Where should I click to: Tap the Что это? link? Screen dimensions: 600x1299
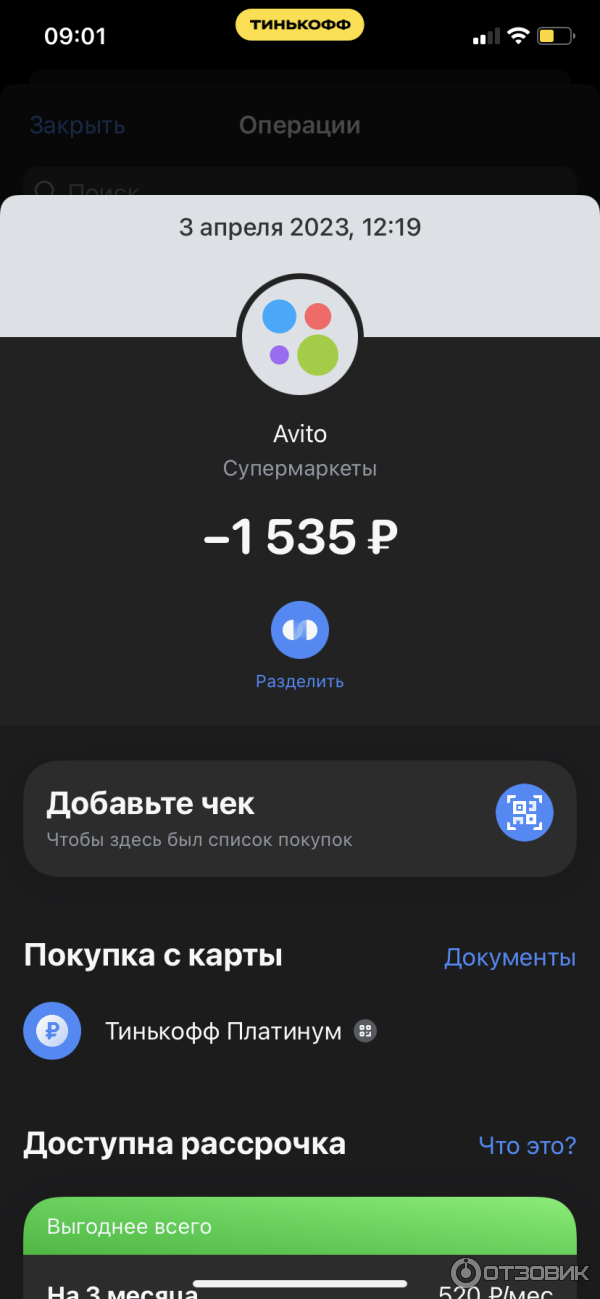pyautogui.click(x=527, y=1145)
